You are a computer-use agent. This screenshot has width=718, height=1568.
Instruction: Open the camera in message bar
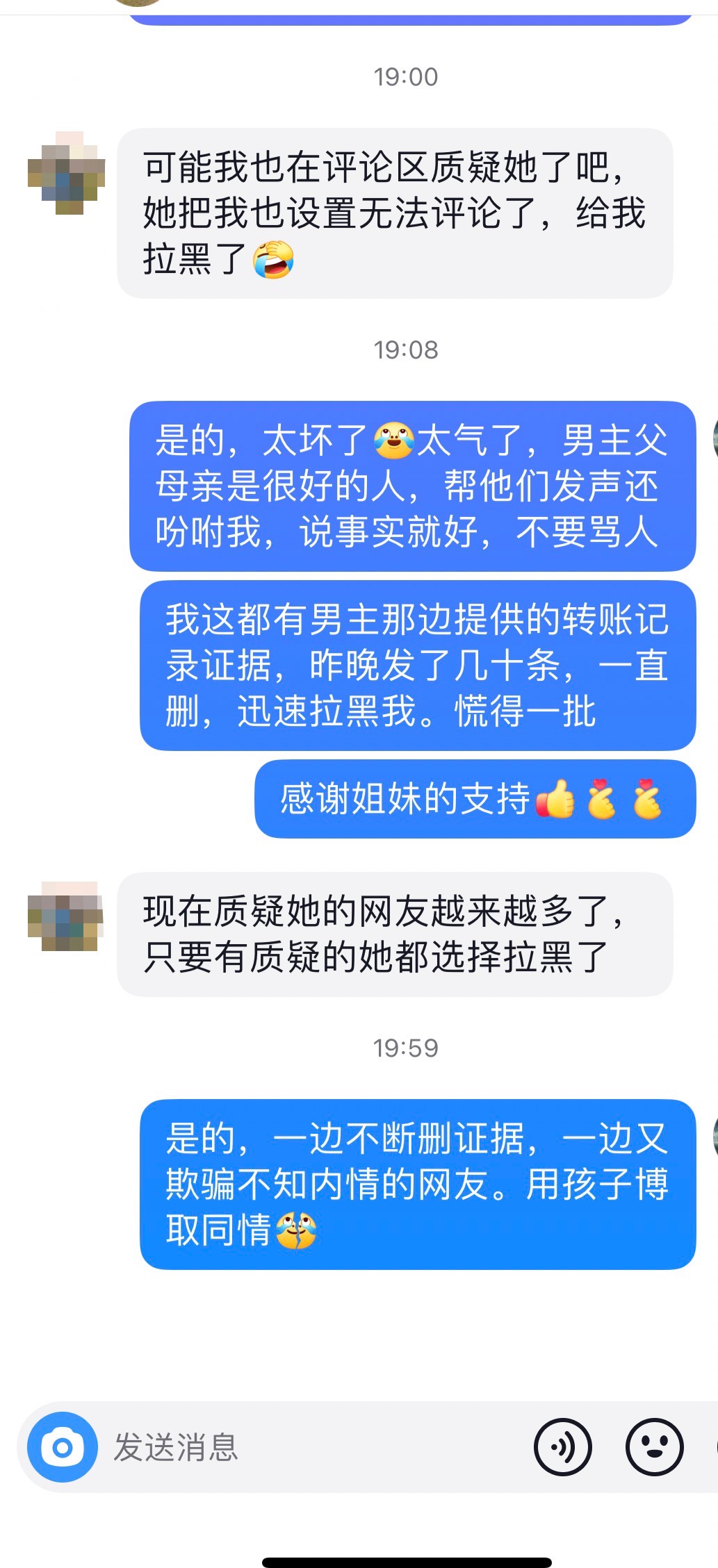(x=63, y=1447)
